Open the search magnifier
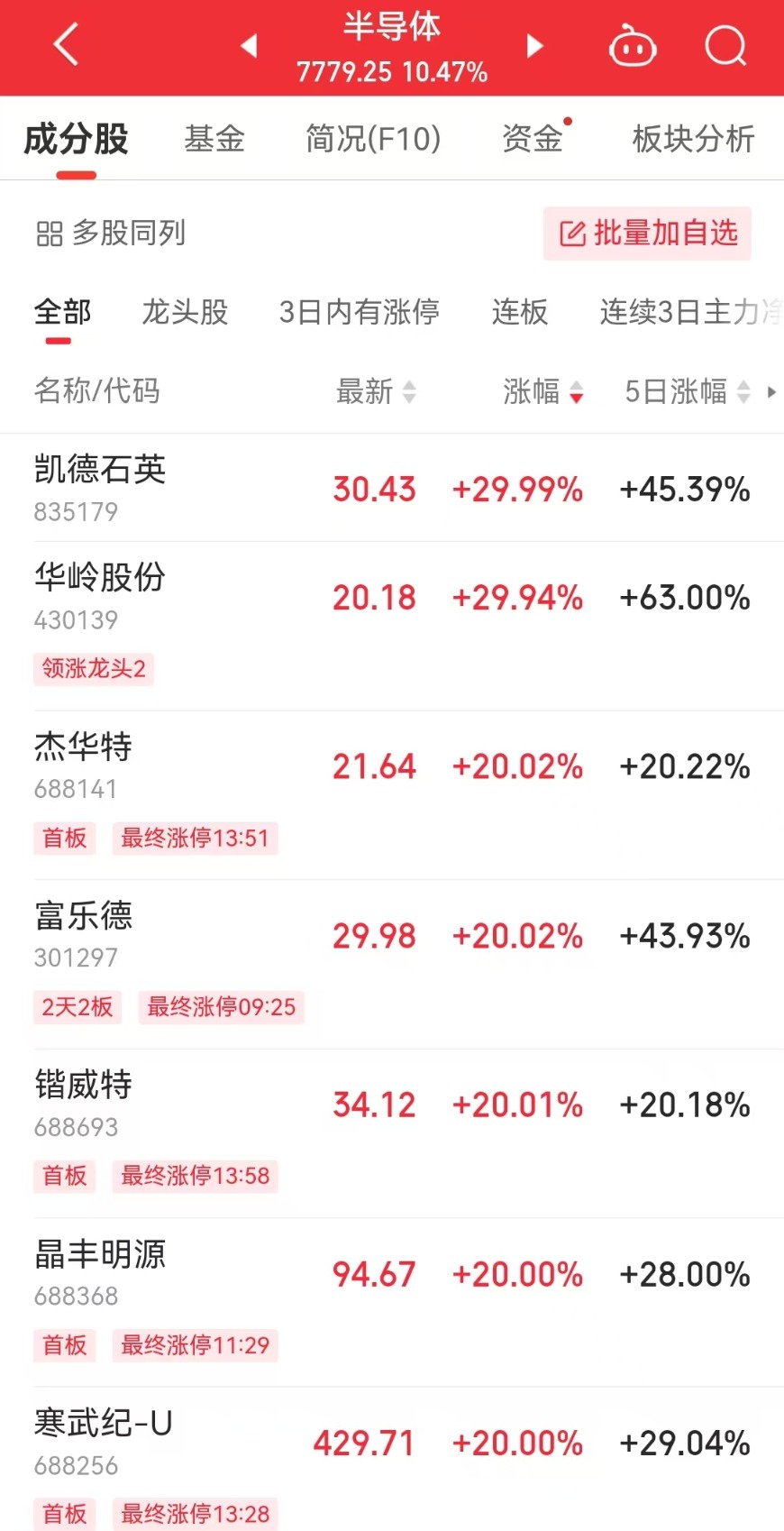 click(726, 45)
